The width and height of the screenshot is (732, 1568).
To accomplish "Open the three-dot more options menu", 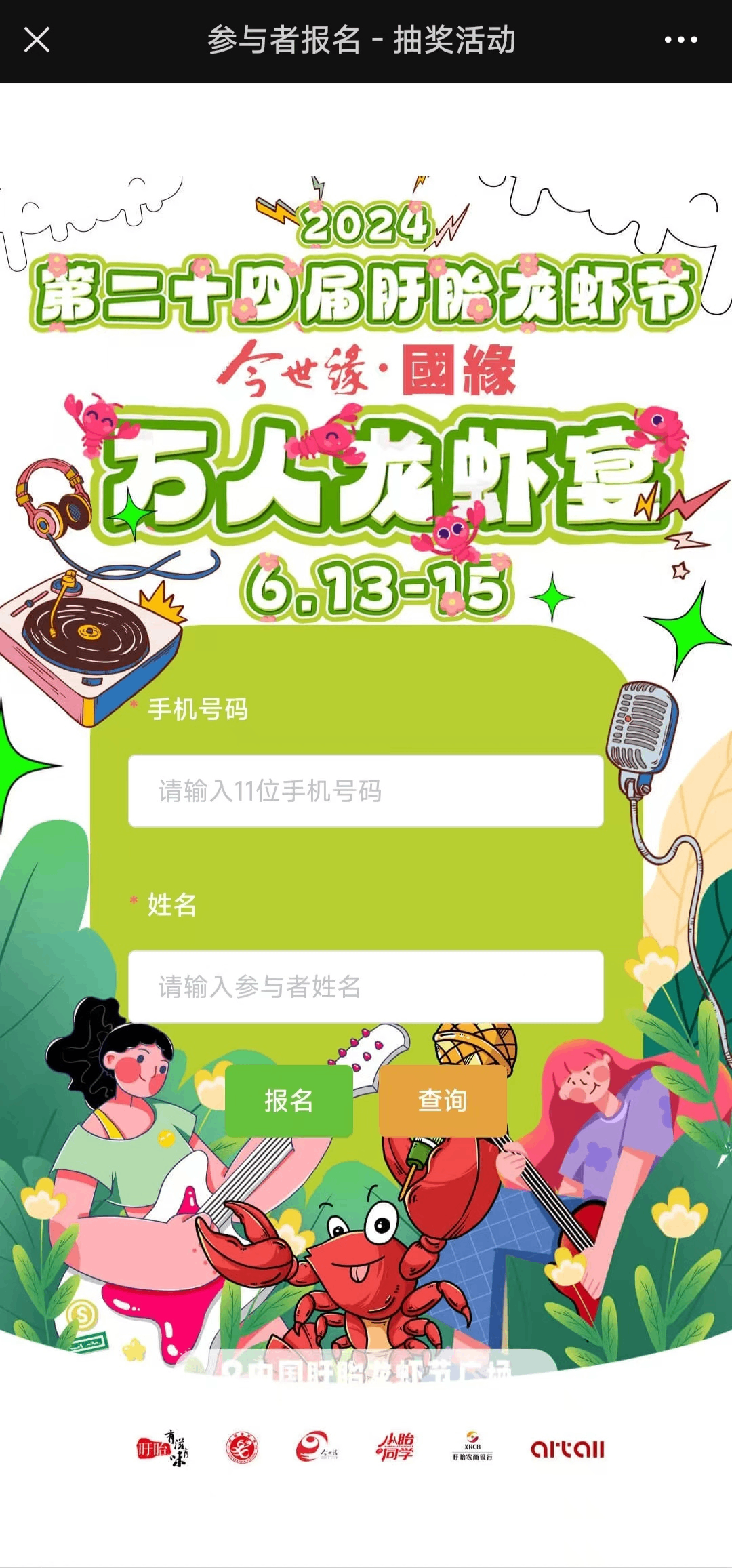I will pos(680,40).
